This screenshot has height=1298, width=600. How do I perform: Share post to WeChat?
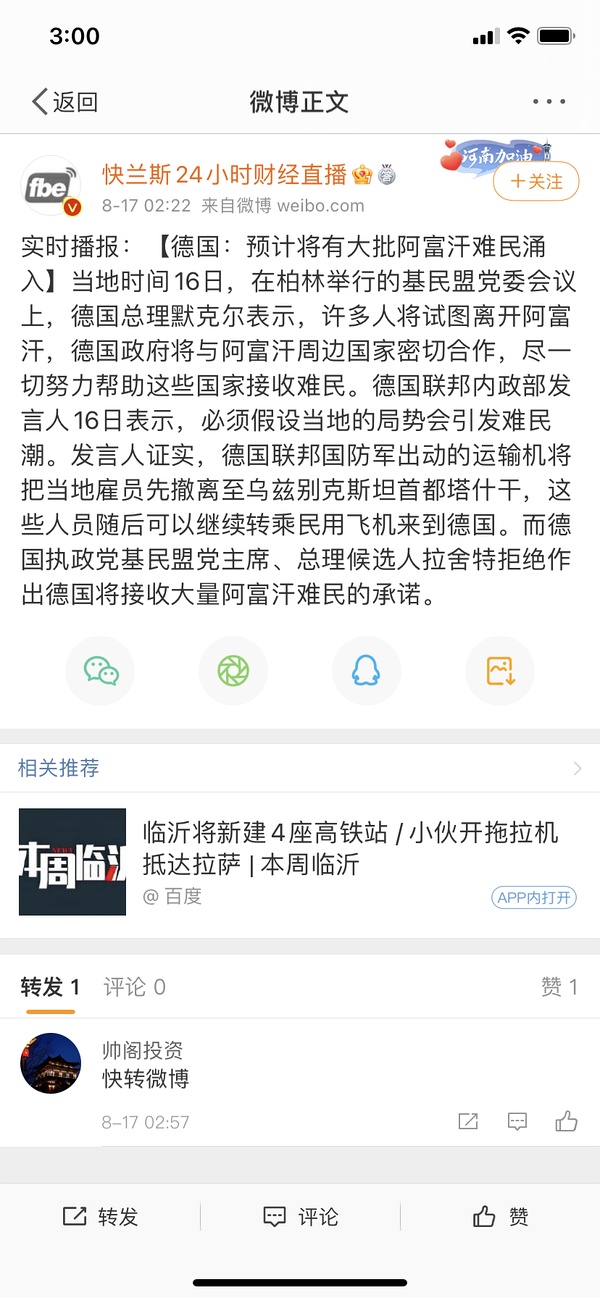tap(100, 670)
